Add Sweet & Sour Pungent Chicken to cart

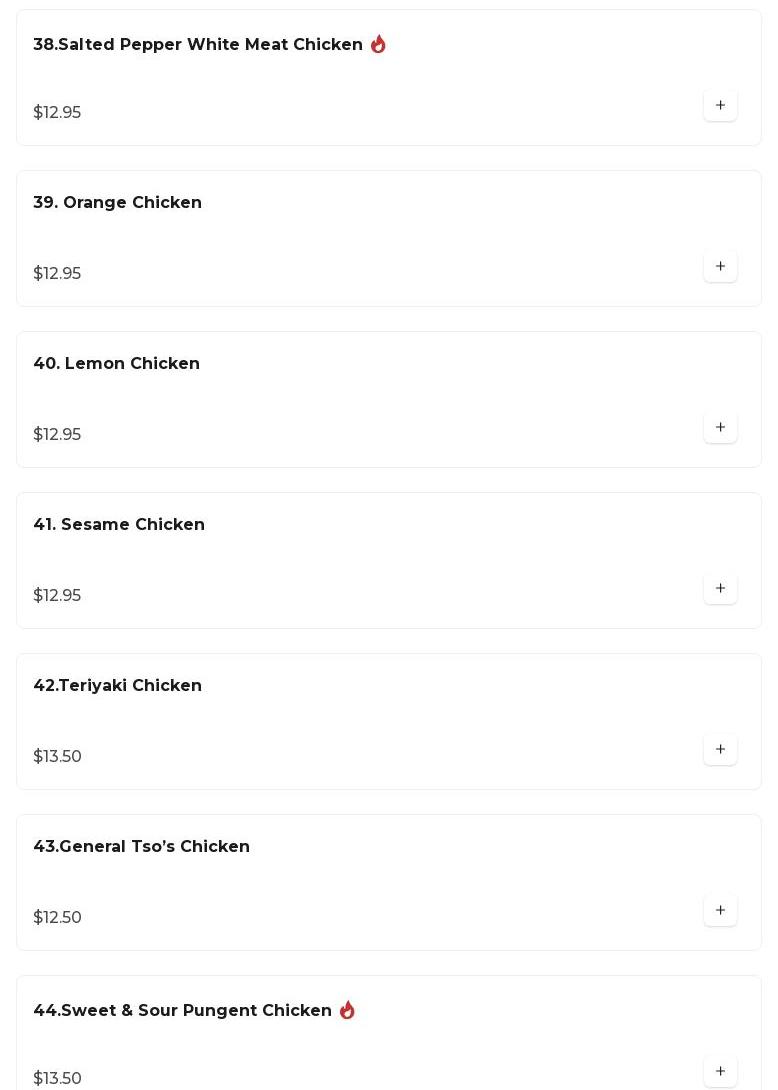[720, 1071]
